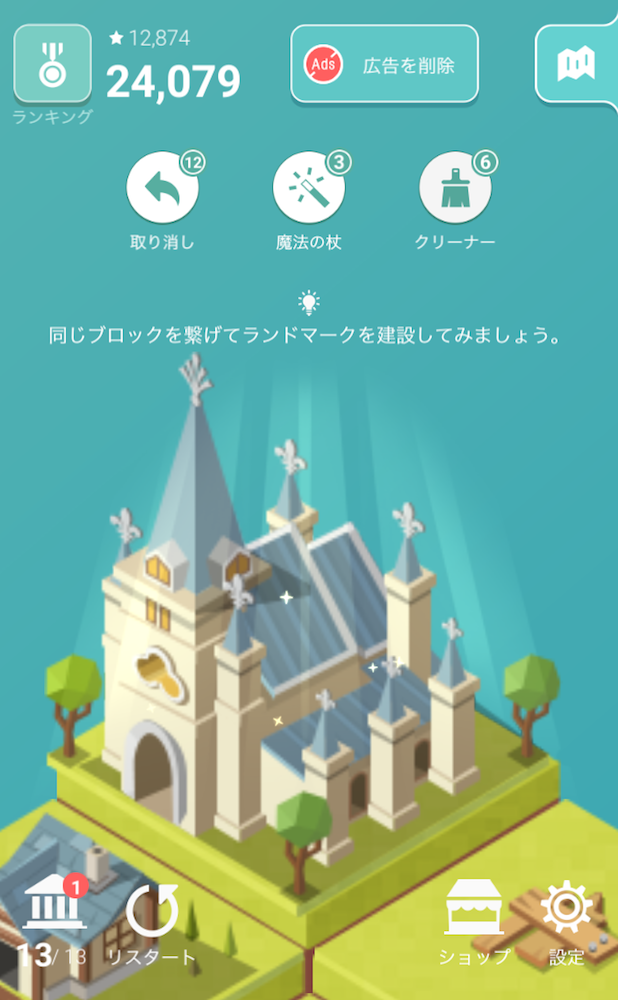
Task: Activate the 魔法の杖 magic wand
Action: 309,188
